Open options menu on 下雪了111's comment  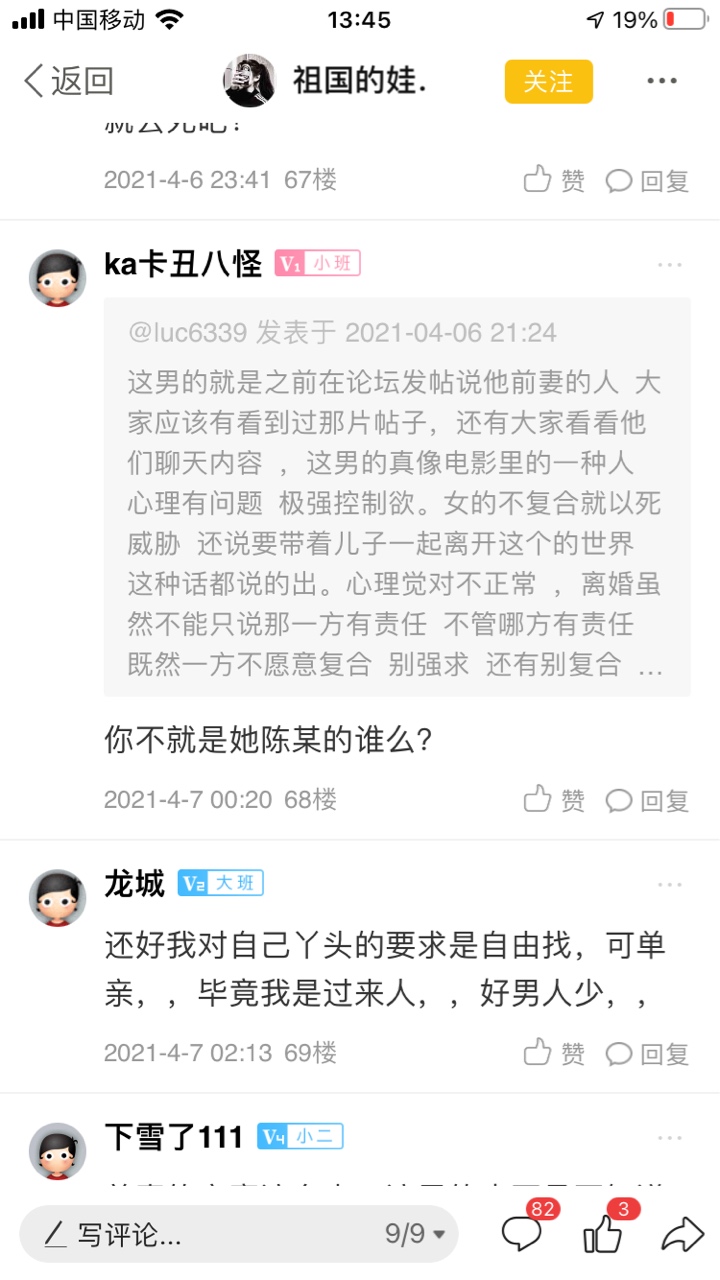pyautogui.click(x=669, y=1138)
